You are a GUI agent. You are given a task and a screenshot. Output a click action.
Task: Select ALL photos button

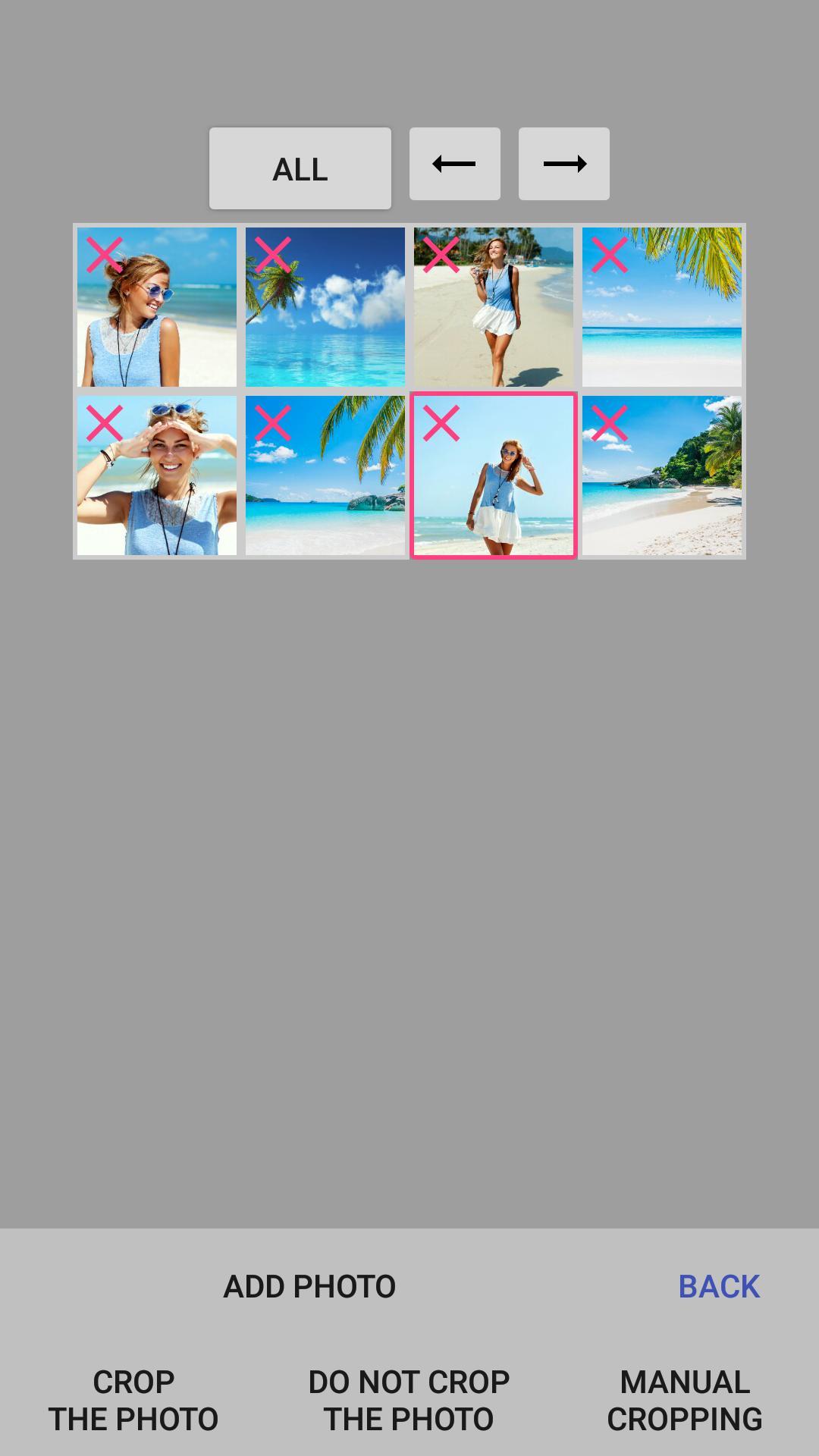[x=300, y=168]
